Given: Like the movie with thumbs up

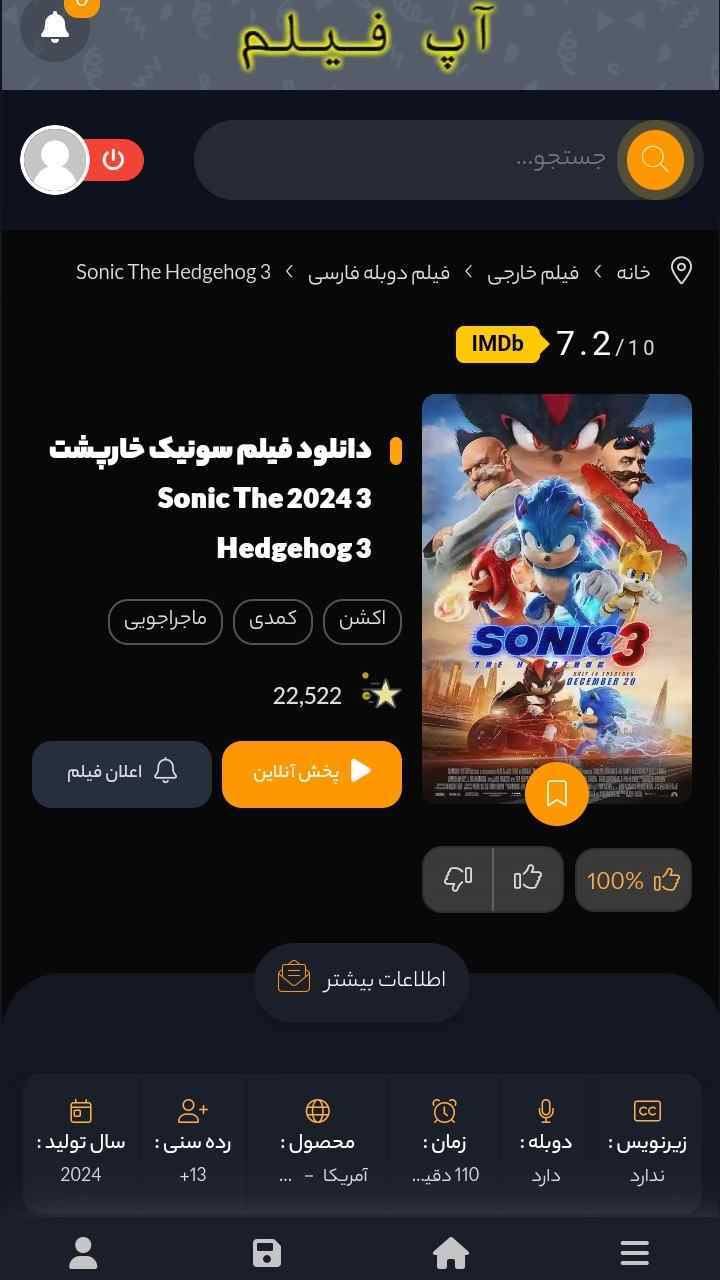Looking at the screenshot, I should 528,879.
